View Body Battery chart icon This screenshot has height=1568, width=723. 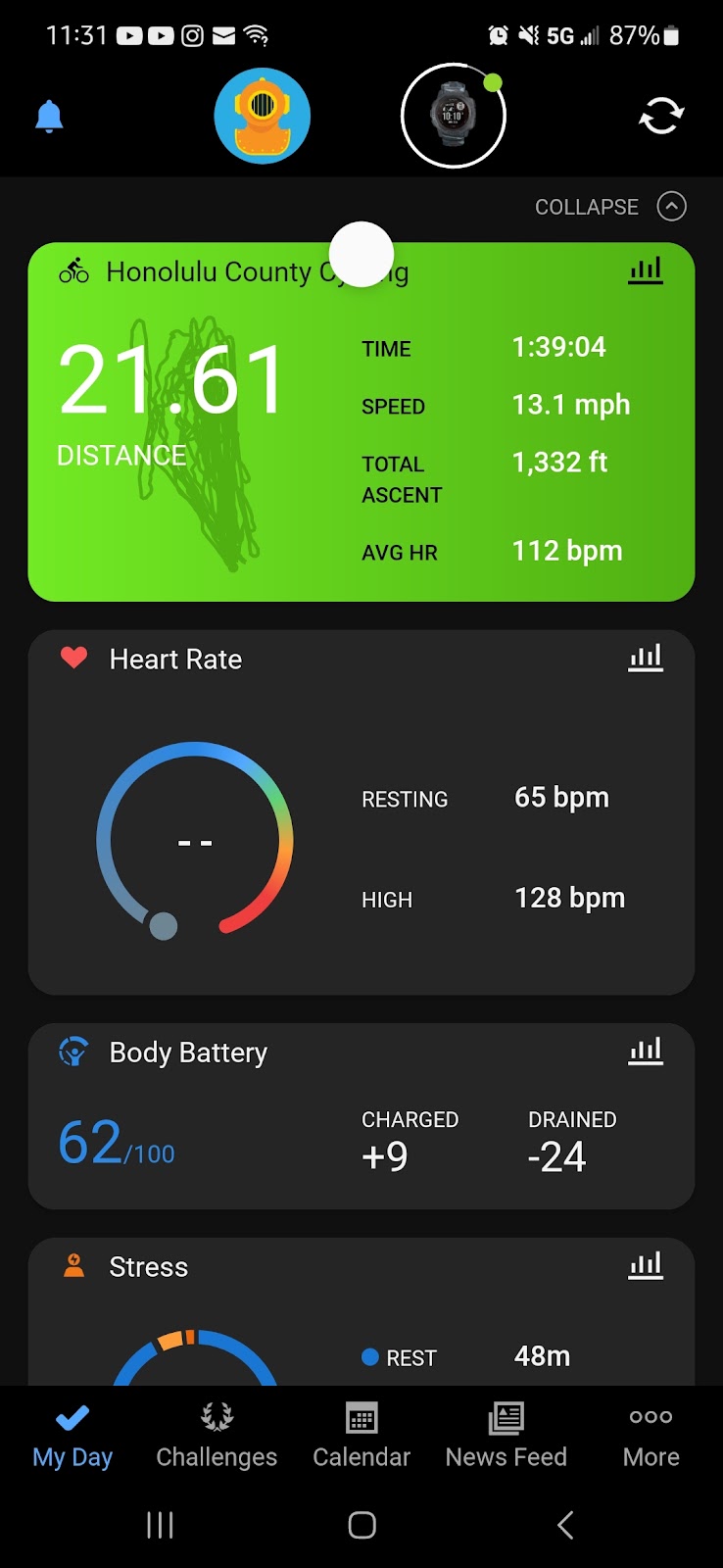pyautogui.click(x=646, y=1051)
